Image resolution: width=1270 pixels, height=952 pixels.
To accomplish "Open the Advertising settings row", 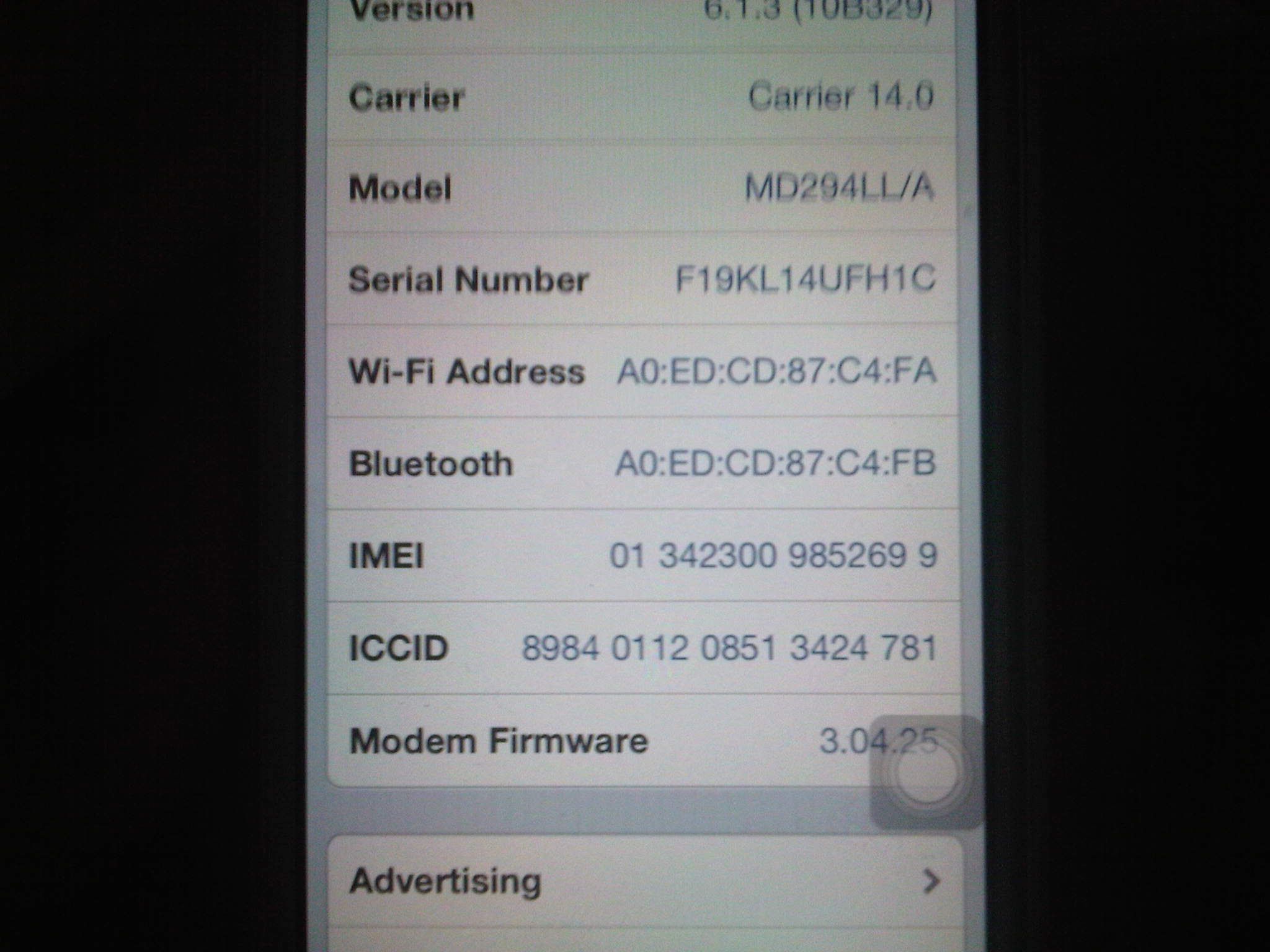I will (644, 881).
